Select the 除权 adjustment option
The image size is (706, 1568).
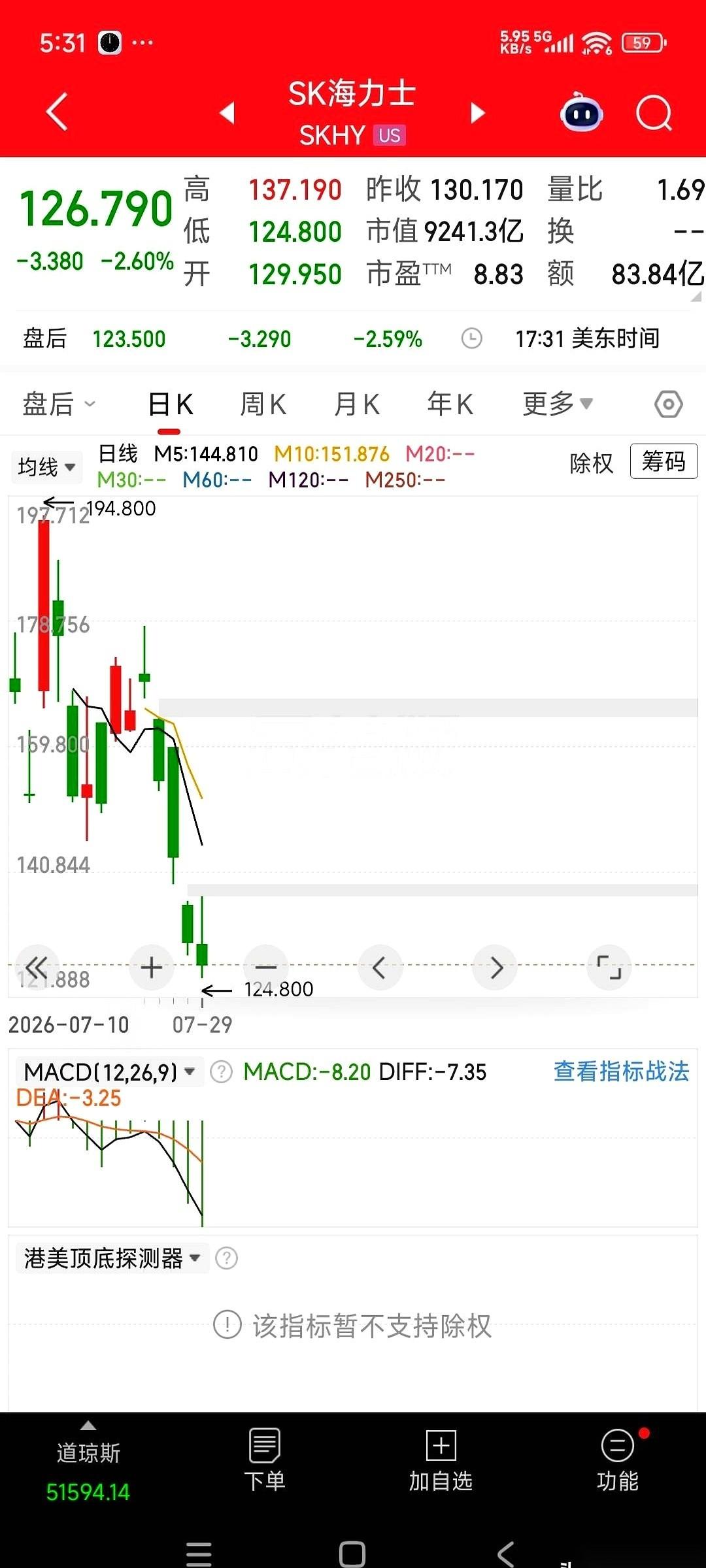(592, 463)
